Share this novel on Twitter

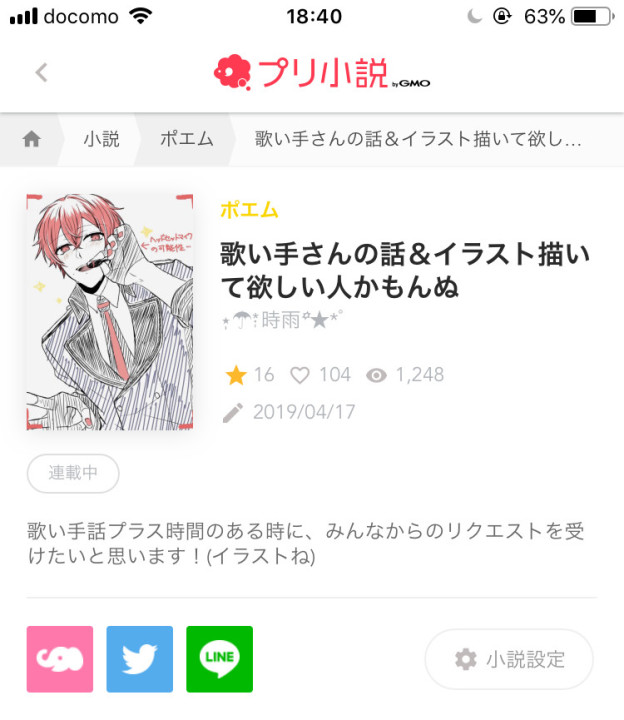coord(140,659)
